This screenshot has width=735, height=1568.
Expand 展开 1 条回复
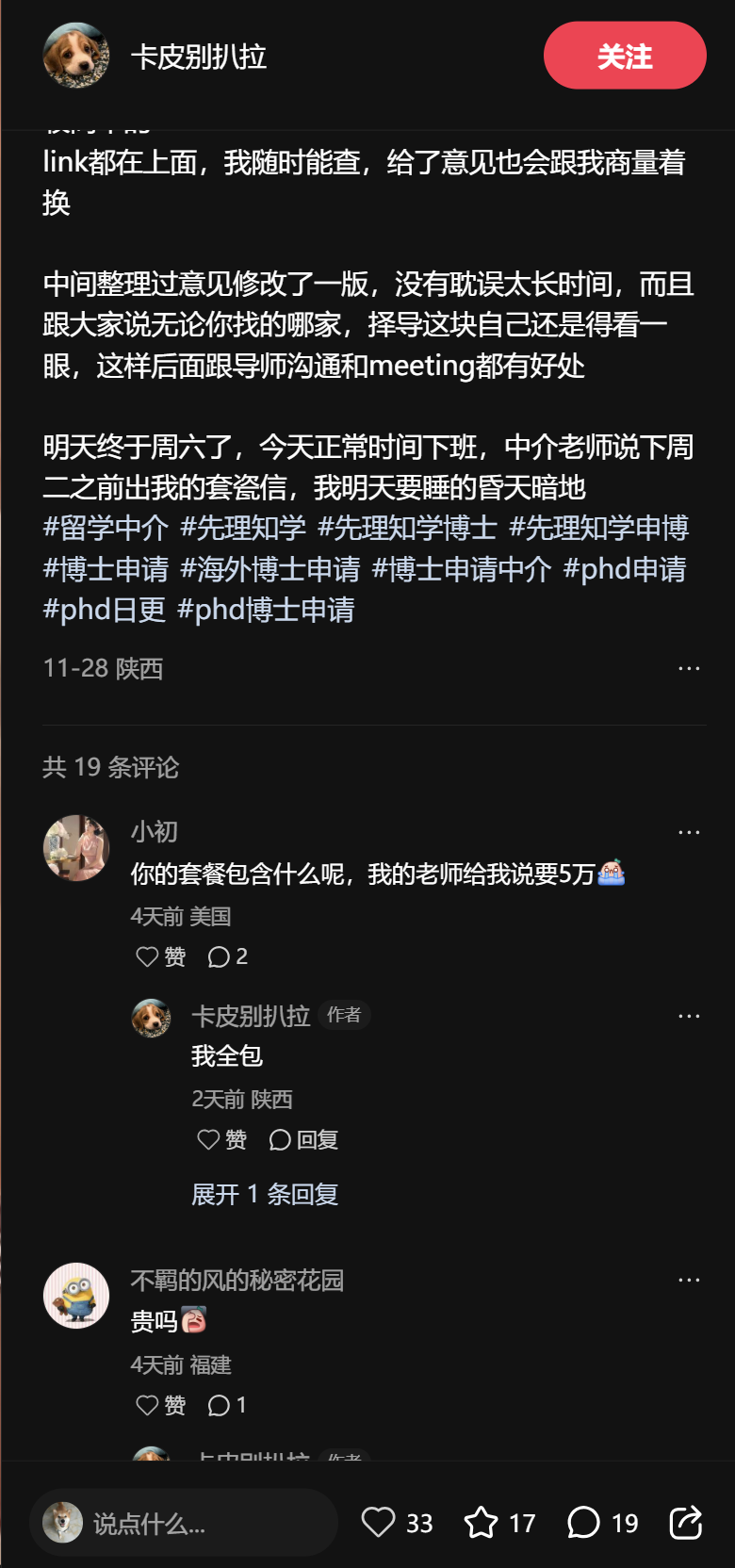coord(265,1195)
